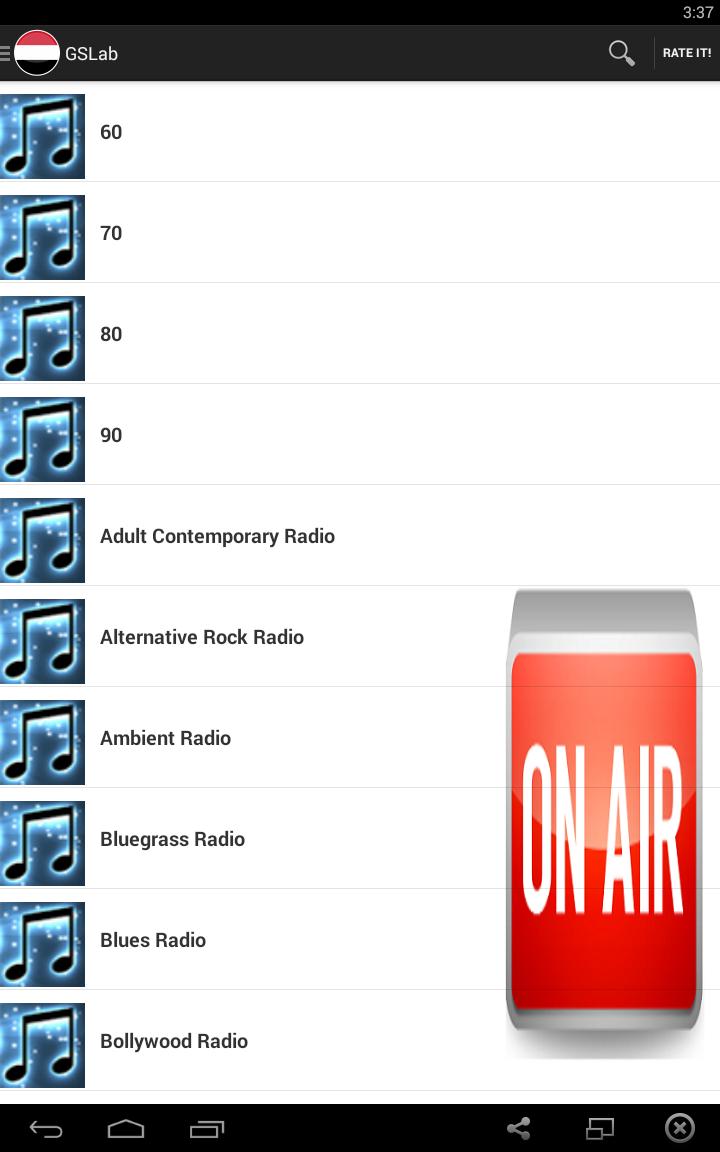Click the share icon in the navigation bar
Image resolution: width=720 pixels, height=1152 pixels.
519,1127
